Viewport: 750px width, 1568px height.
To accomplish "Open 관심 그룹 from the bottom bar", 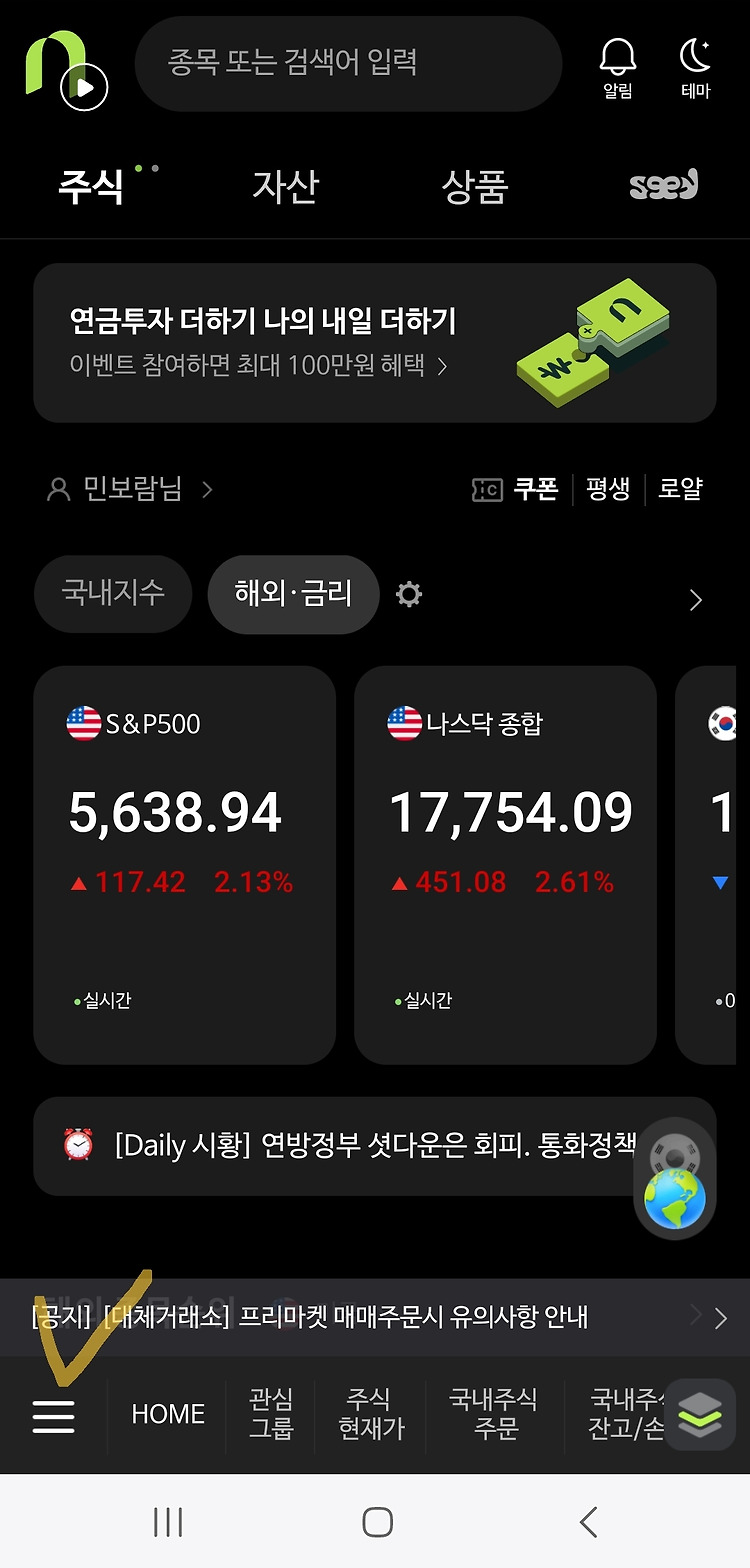I will point(271,1414).
